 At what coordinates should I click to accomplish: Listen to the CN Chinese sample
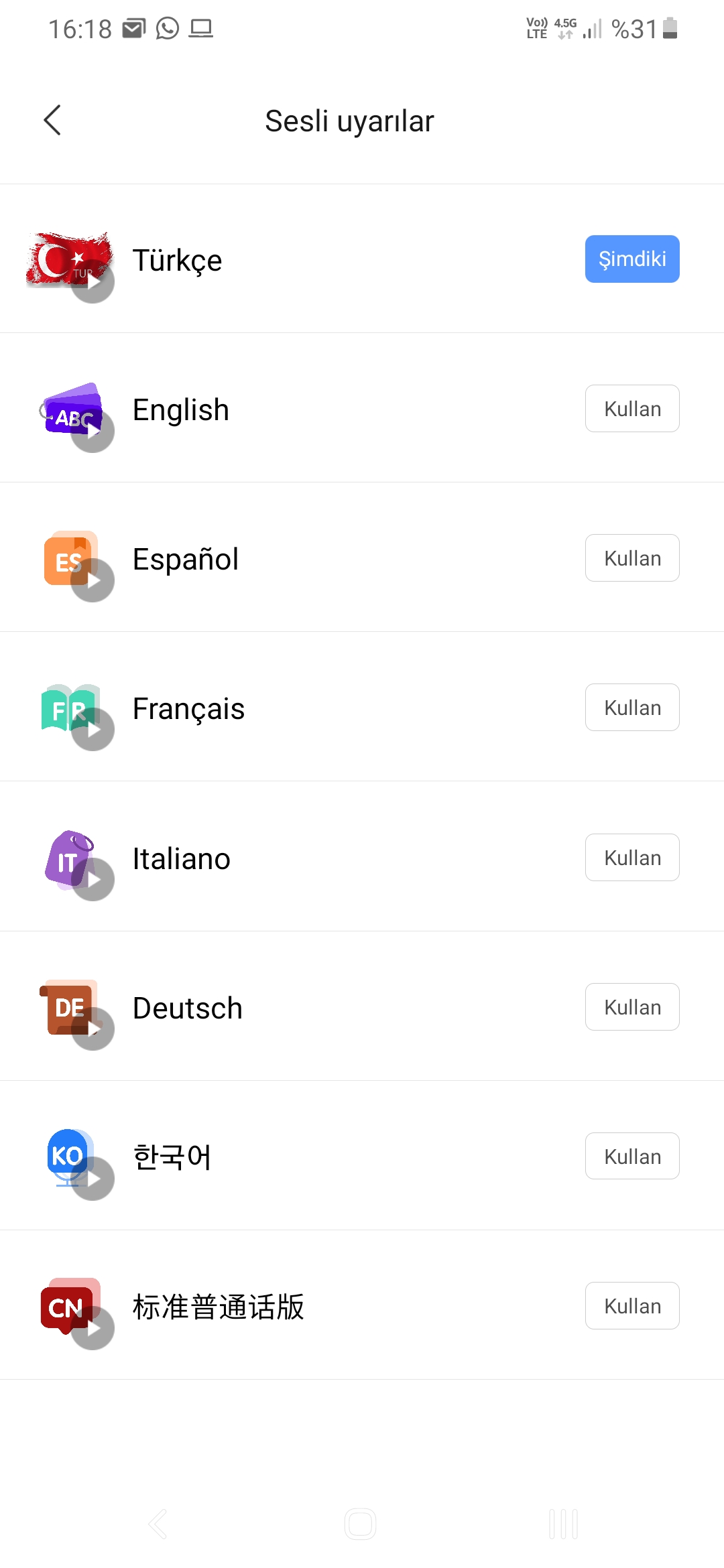coord(93,1328)
